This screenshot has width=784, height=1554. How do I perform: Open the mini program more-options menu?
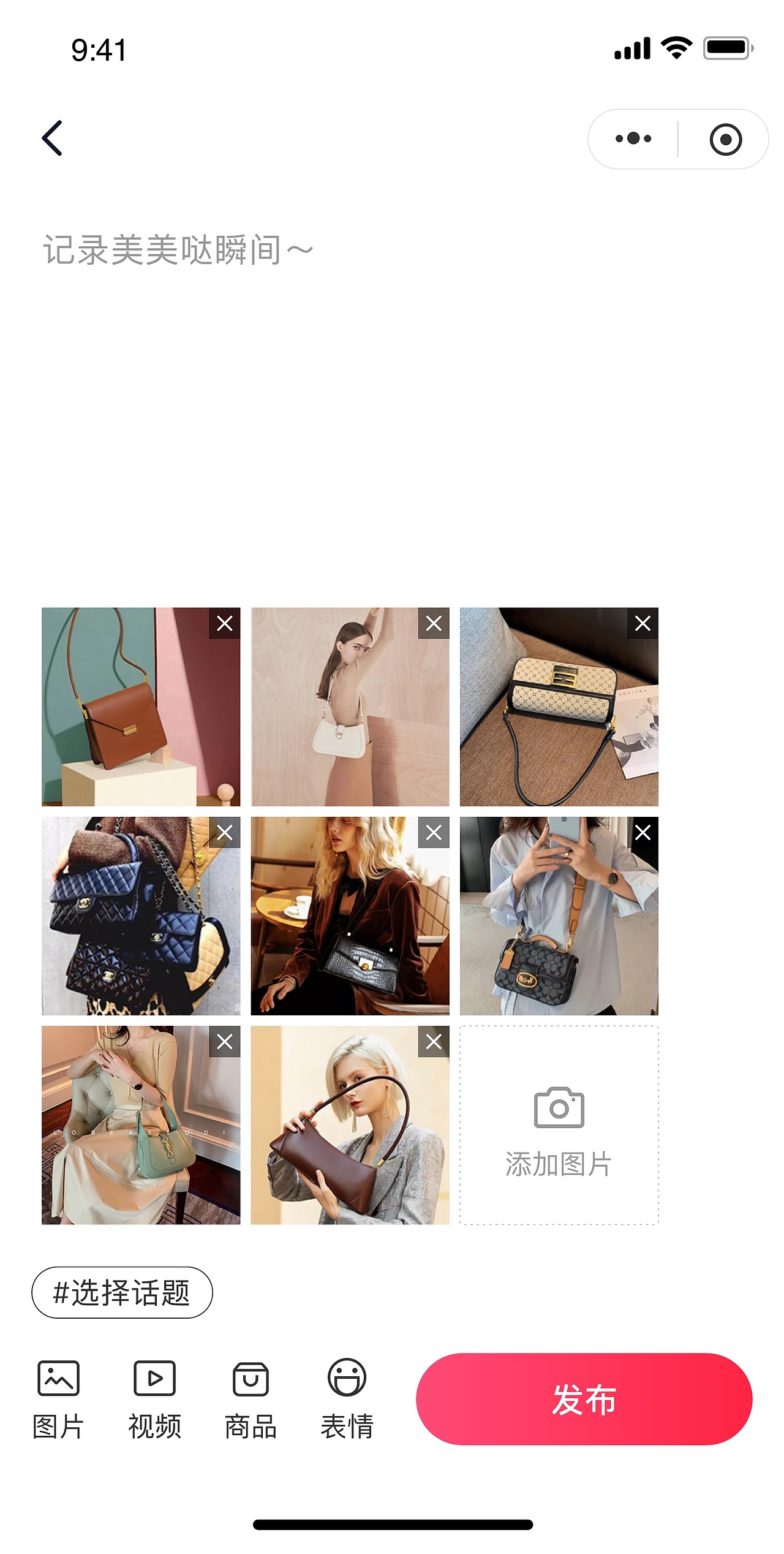(633, 138)
